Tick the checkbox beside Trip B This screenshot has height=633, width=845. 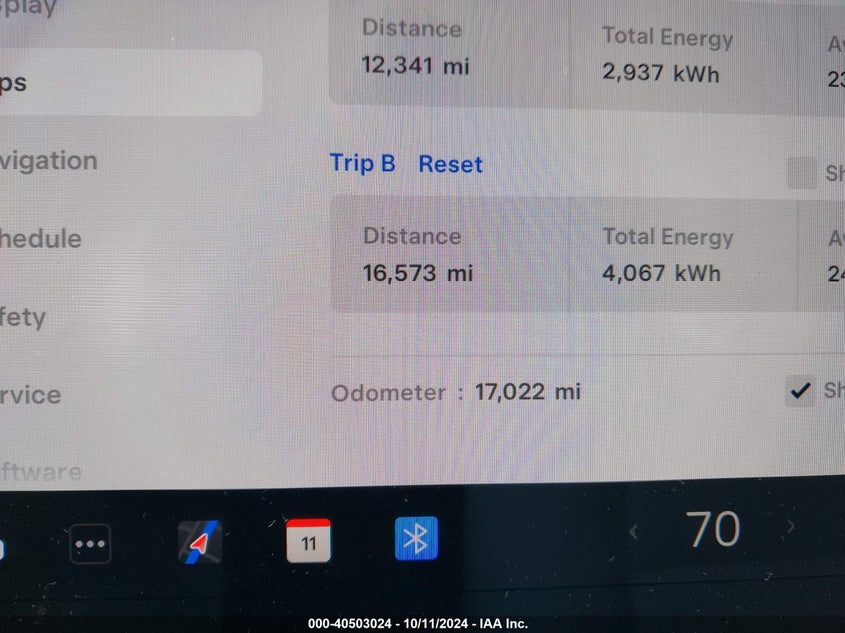pos(801,173)
